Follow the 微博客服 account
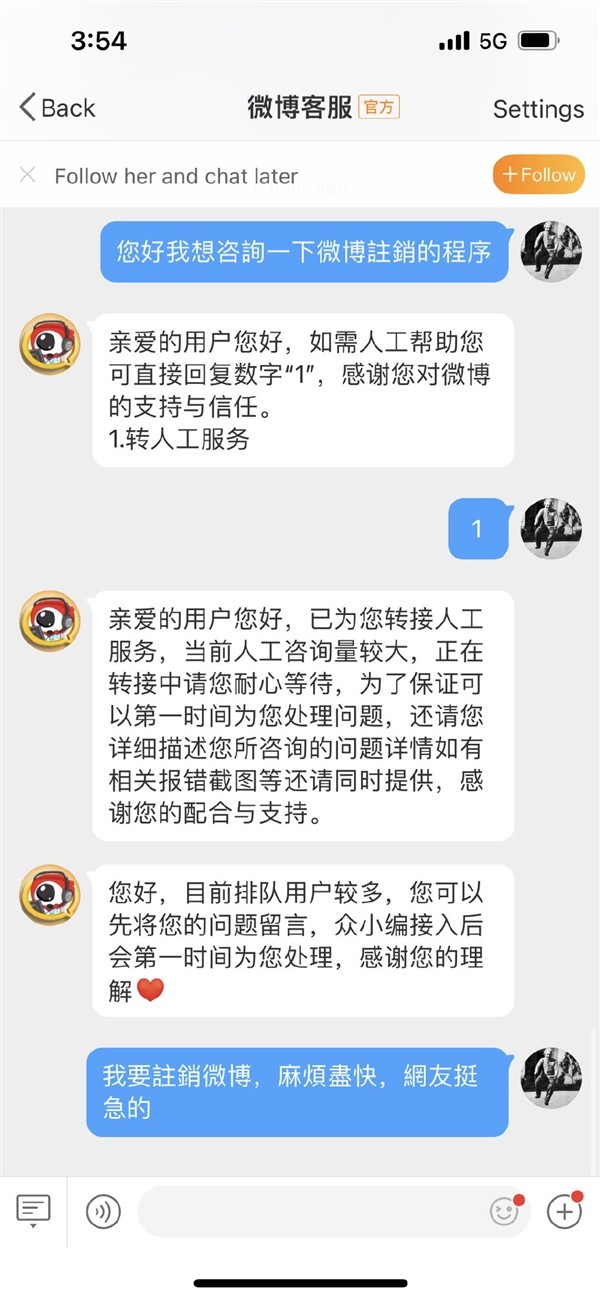600x1299 pixels. click(538, 175)
